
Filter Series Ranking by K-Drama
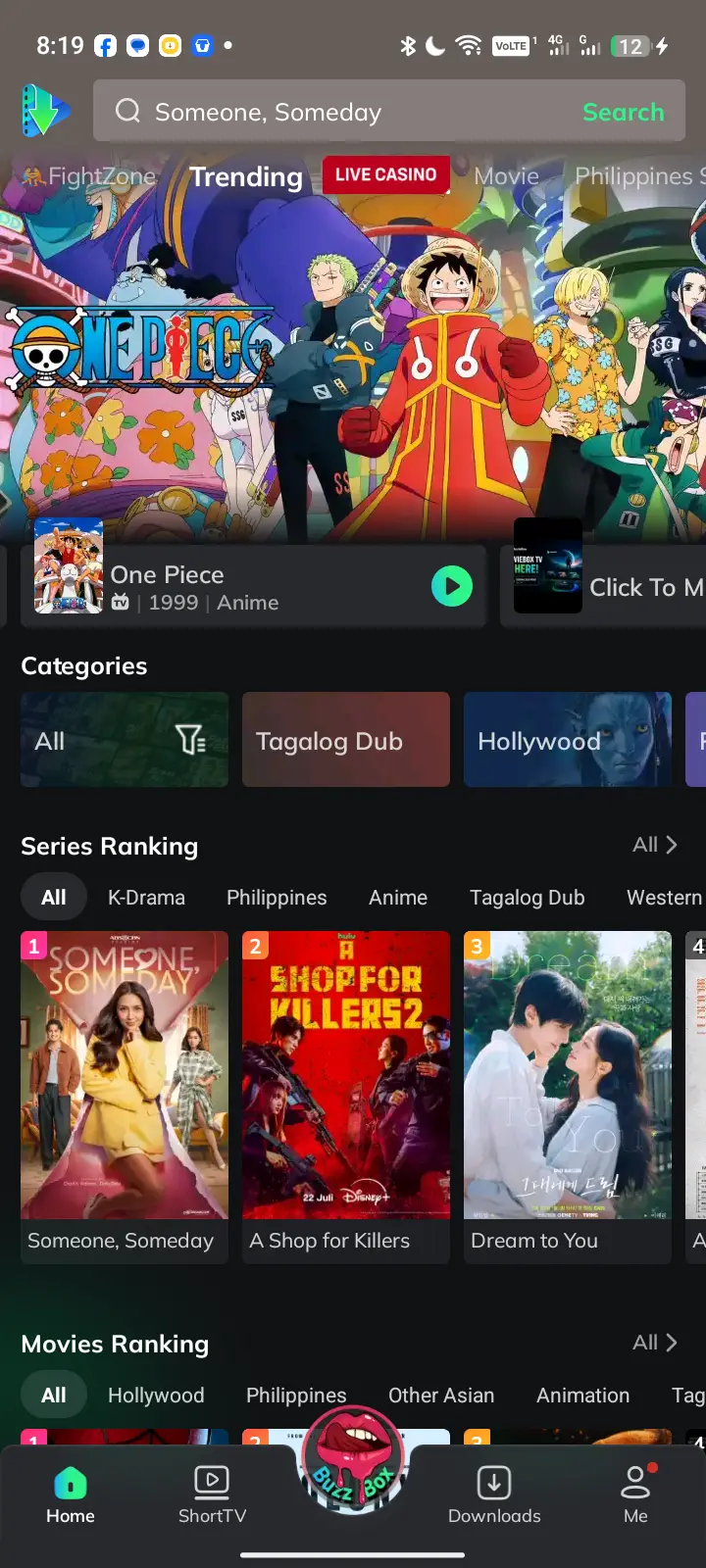pos(146,898)
